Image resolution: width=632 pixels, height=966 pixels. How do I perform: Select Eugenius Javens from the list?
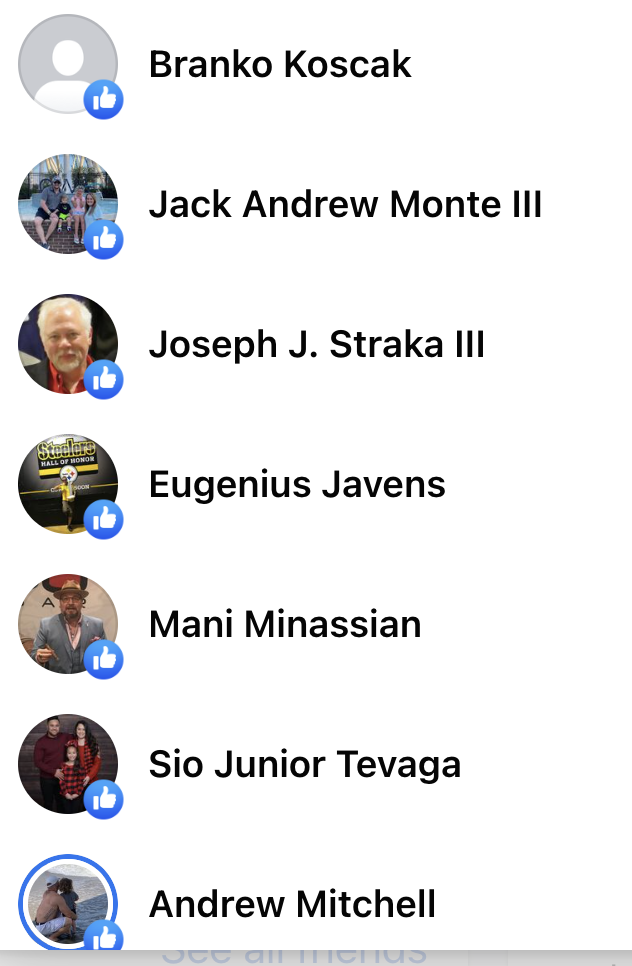click(297, 485)
